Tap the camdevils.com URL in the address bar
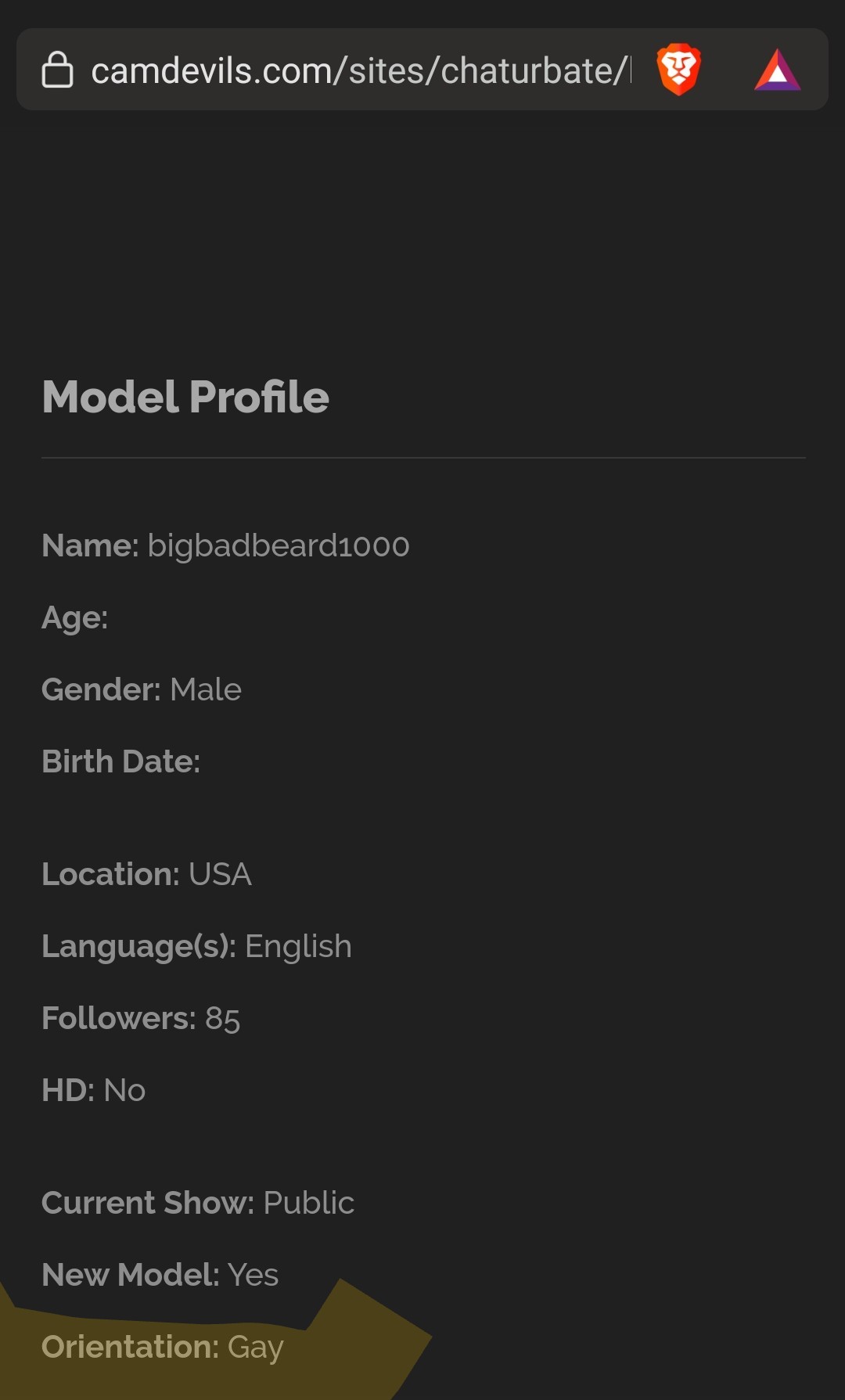This screenshot has height=1400, width=845. point(361,70)
